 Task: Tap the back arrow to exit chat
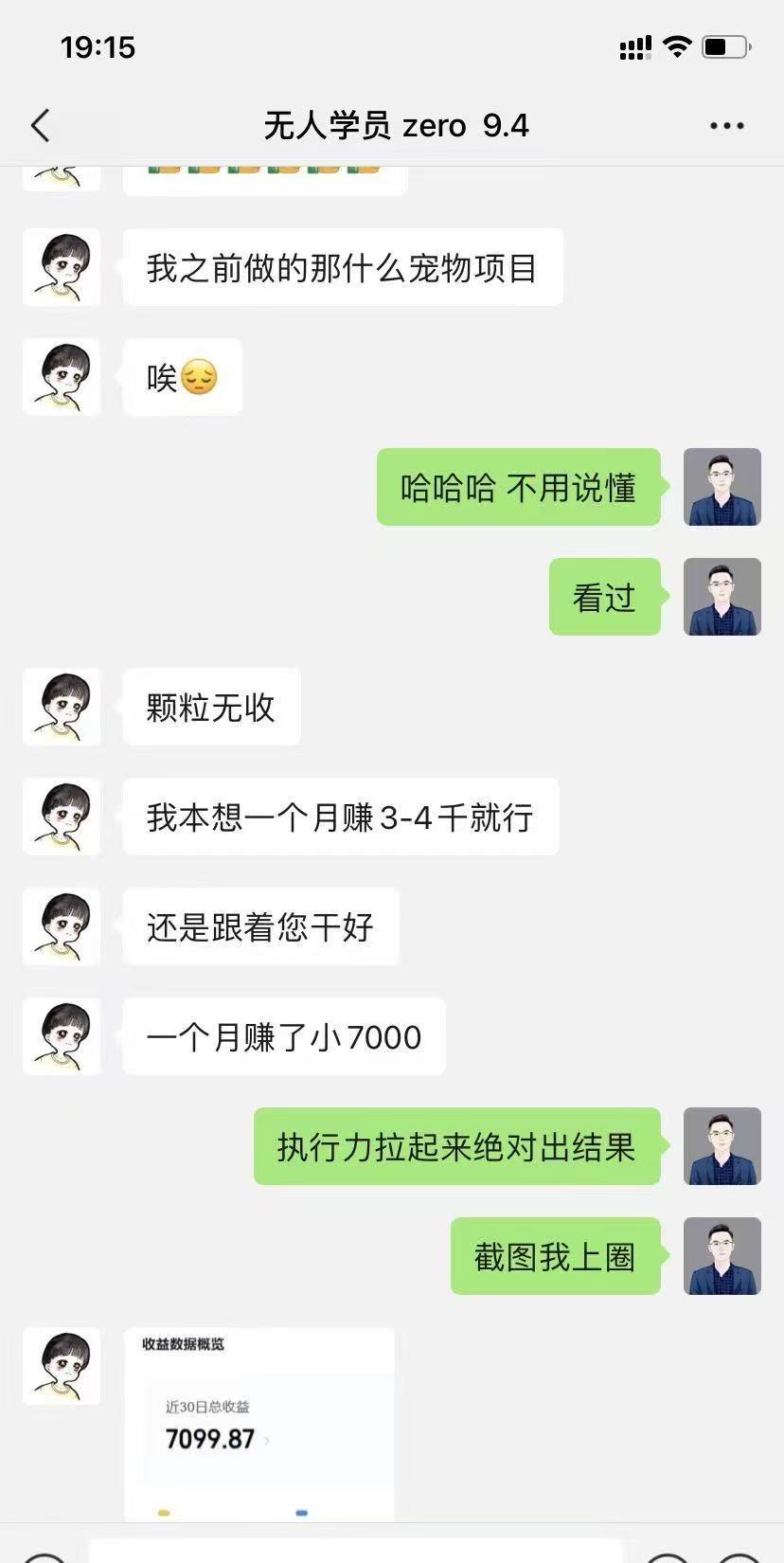click(x=40, y=124)
